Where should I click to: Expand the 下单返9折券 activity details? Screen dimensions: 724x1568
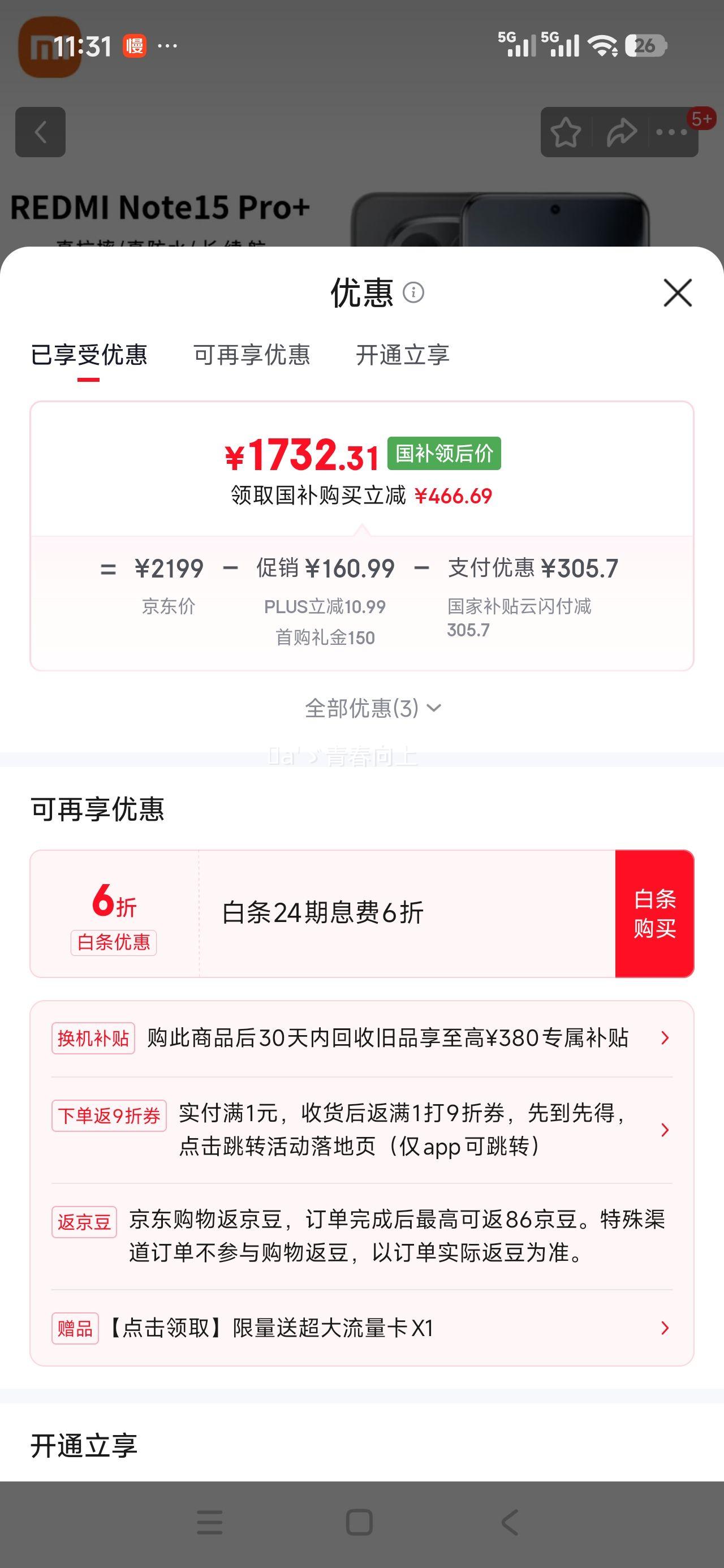click(x=665, y=1130)
